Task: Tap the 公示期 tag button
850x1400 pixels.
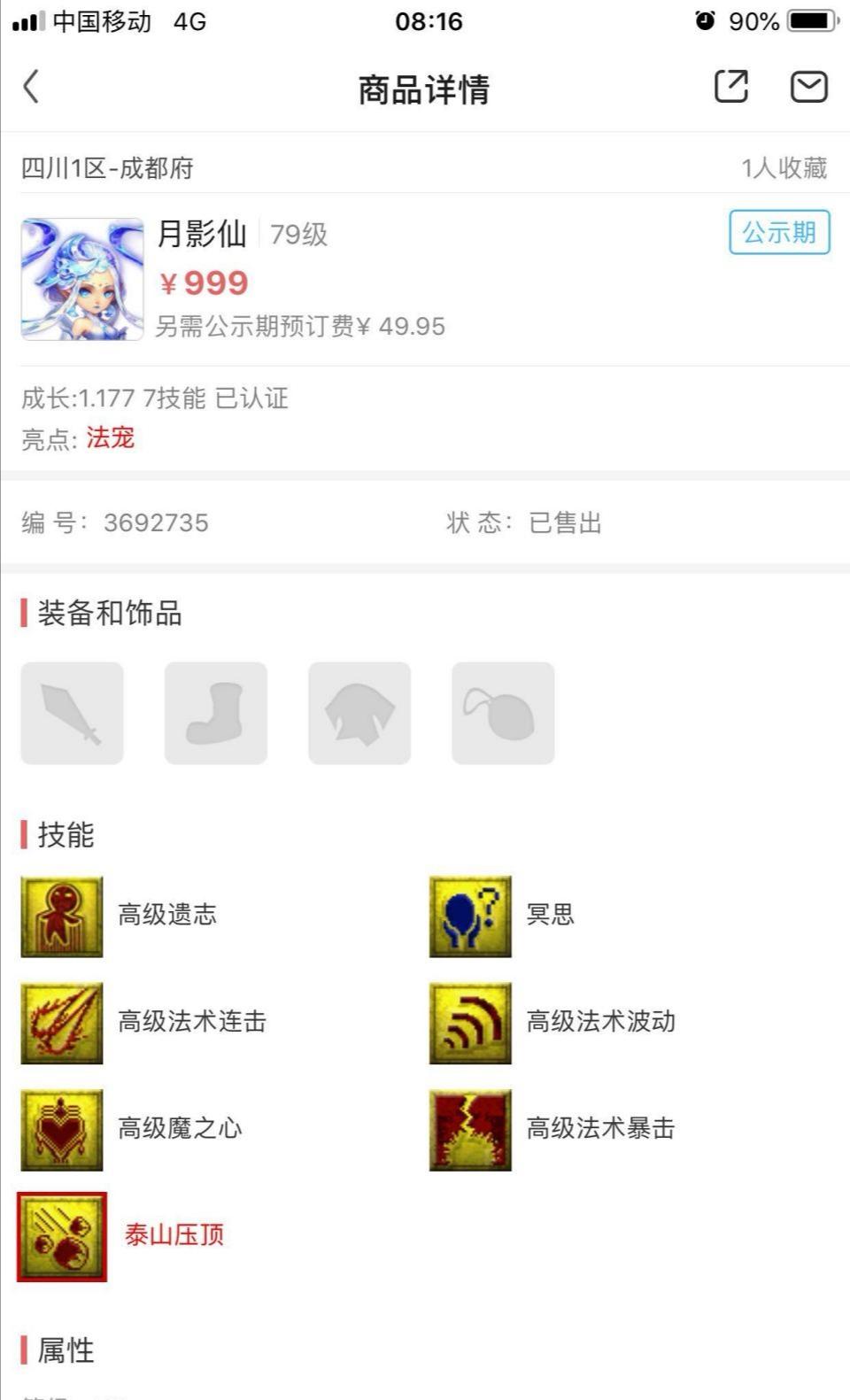Action: pos(779,233)
